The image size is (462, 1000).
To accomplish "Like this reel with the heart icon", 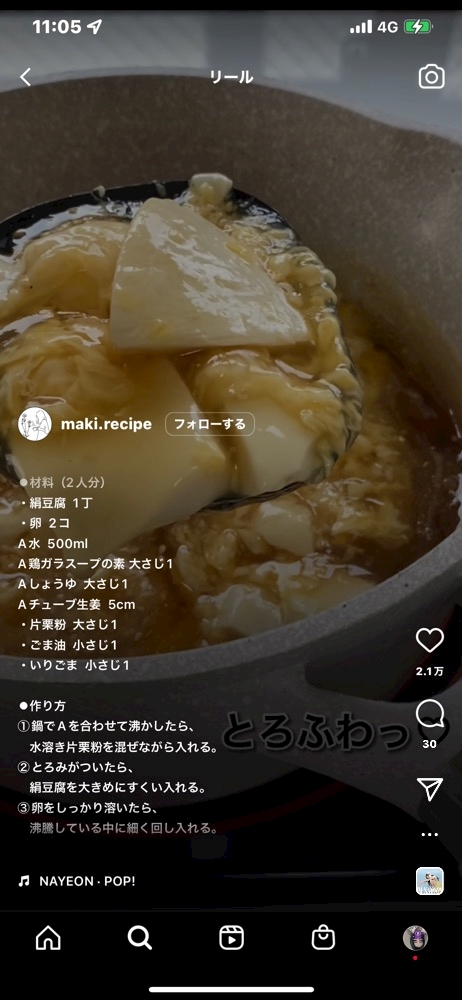I will 429,640.
